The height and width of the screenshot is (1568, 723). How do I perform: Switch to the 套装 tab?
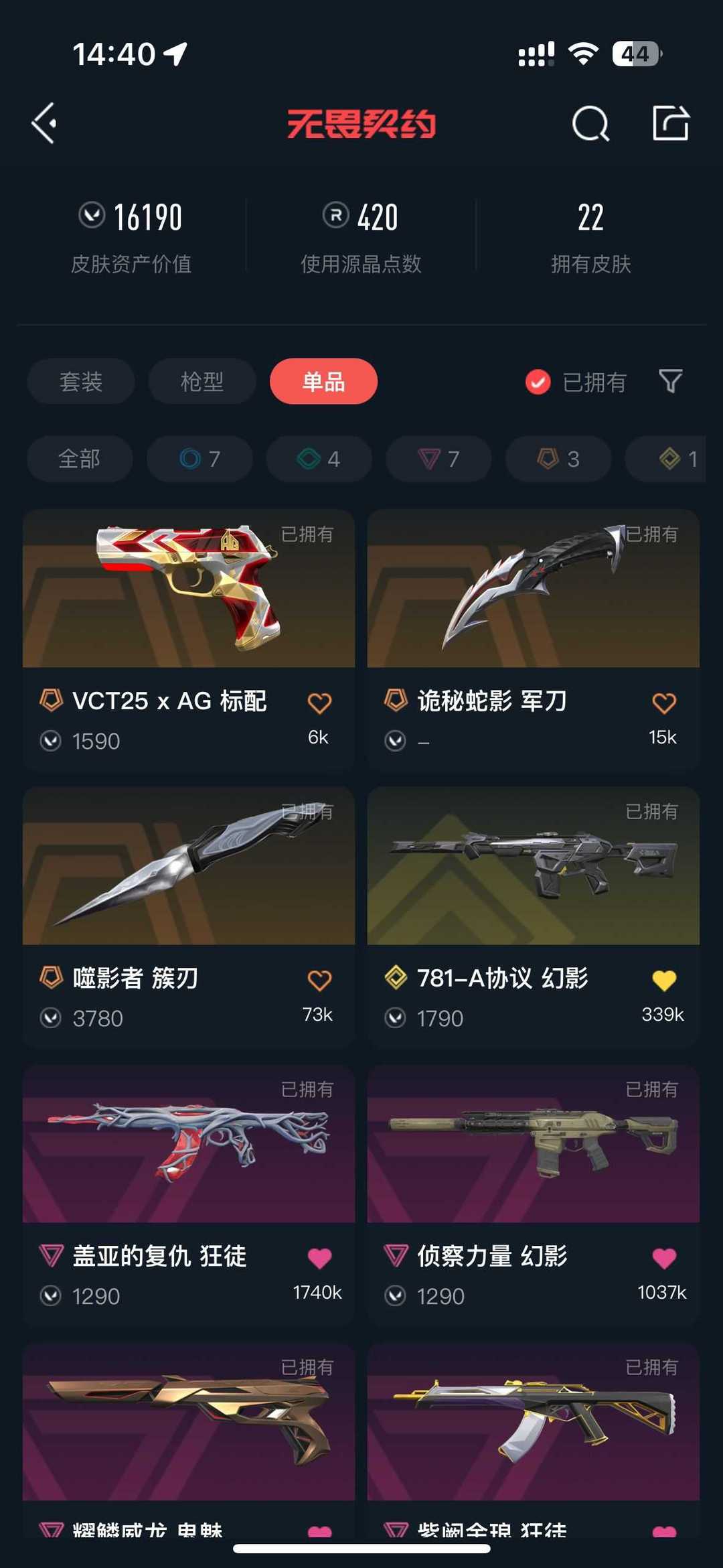(81, 381)
